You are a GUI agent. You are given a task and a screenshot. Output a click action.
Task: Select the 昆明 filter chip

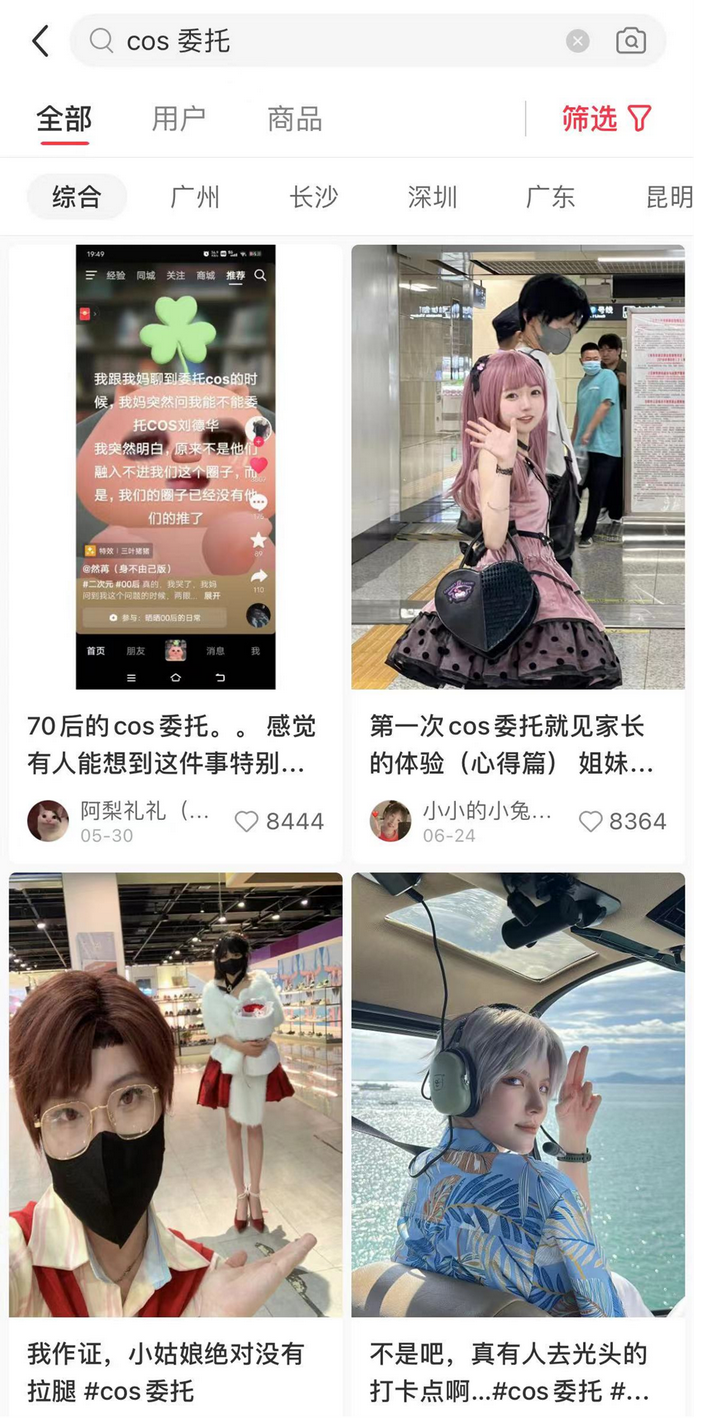click(668, 197)
